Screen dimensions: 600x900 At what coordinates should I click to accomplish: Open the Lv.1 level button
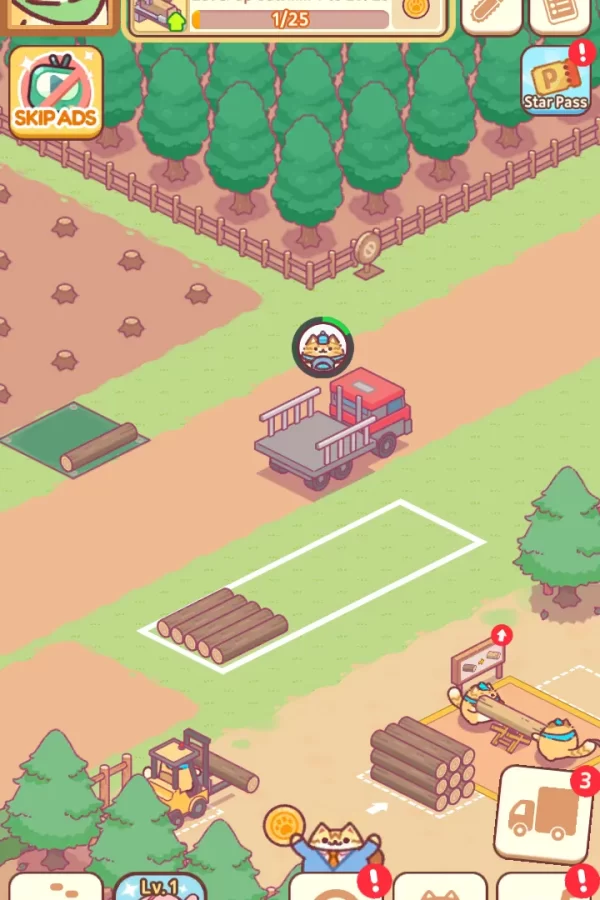(160, 886)
